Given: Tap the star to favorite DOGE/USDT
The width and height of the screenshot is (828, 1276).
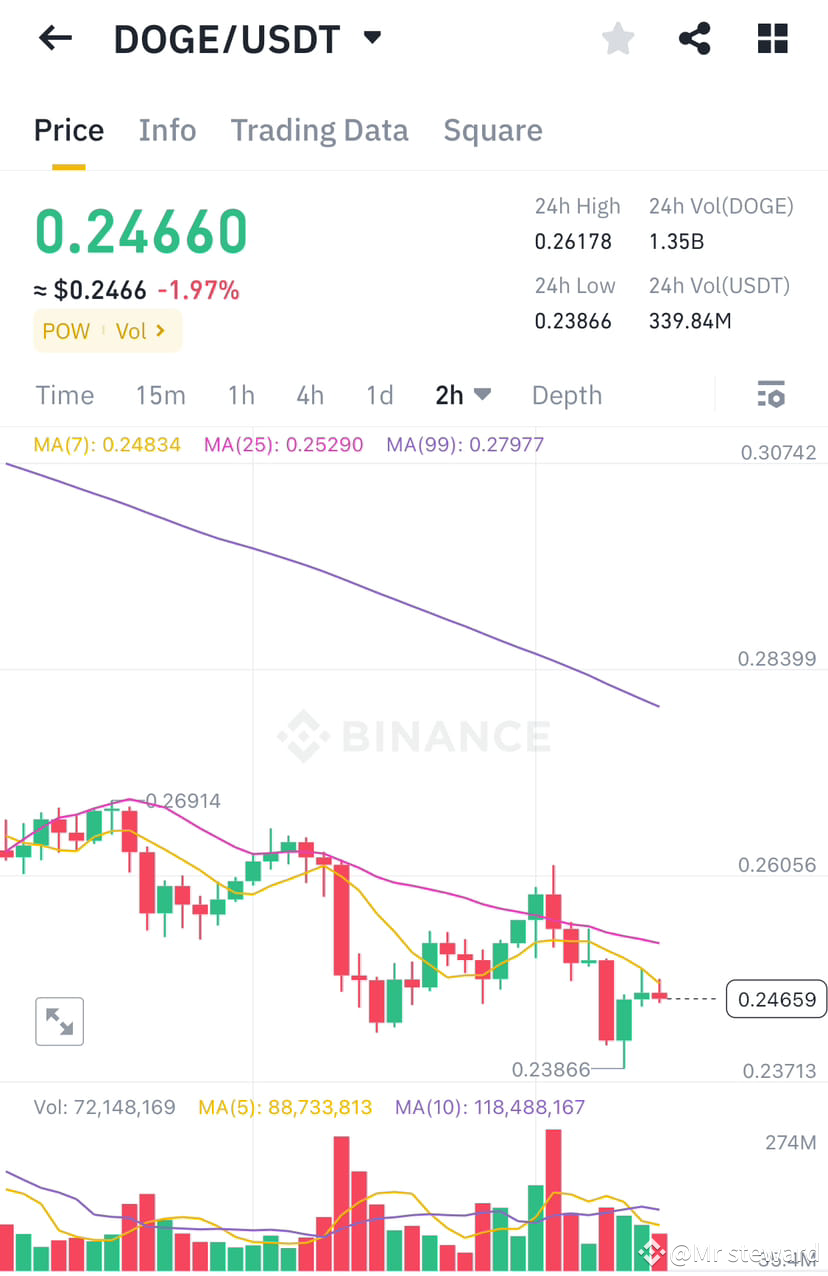Looking at the screenshot, I should [x=617, y=38].
